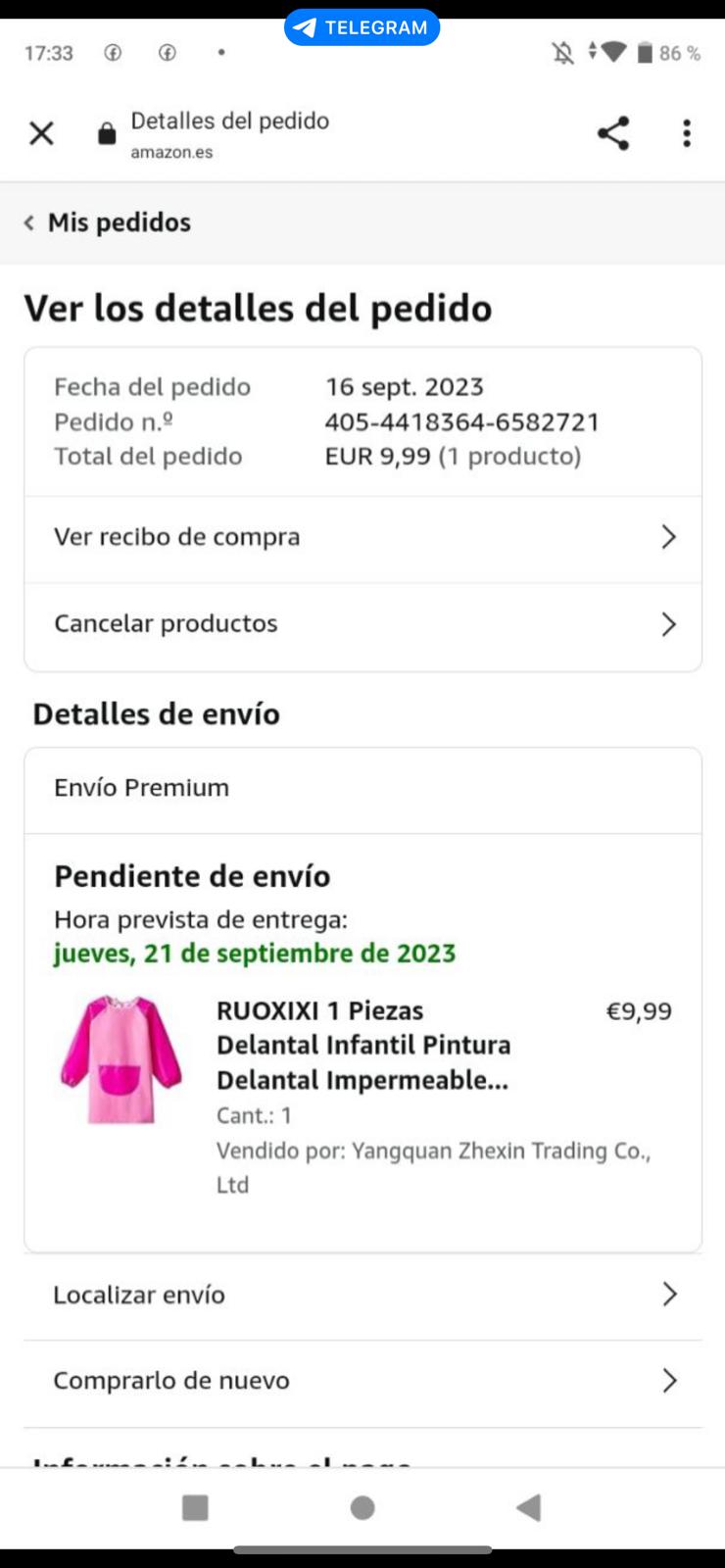Image resolution: width=725 pixels, height=1568 pixels.
Task: Share this order details page
Action: (613, 133)
